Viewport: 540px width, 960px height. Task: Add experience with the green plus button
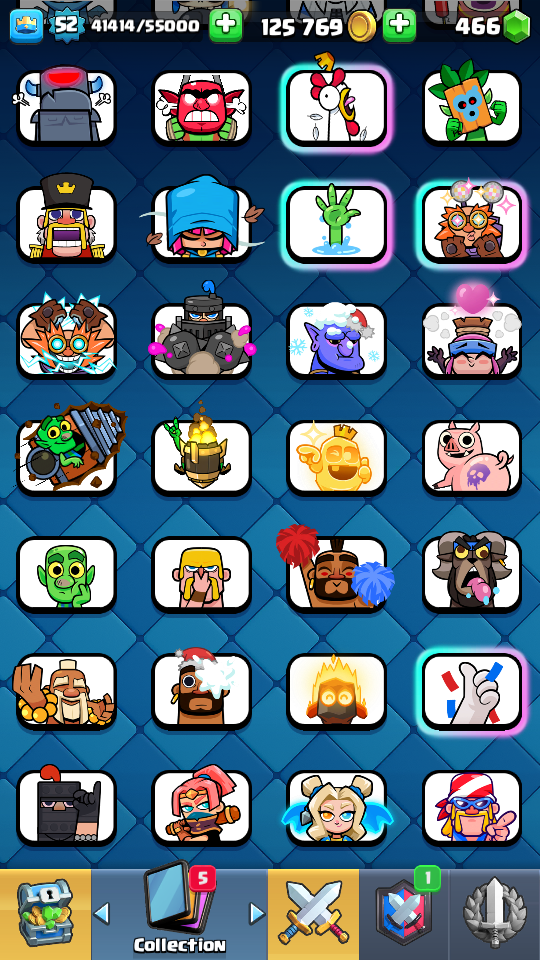coord(225,26)
